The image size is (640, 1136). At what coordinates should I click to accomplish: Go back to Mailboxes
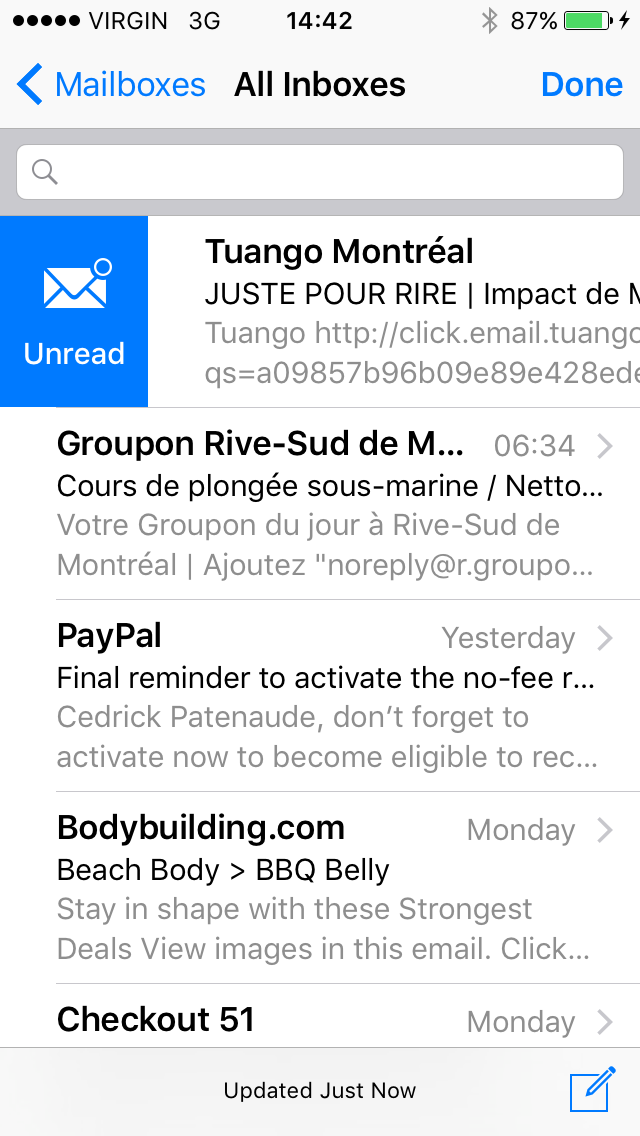(x=112, y=85)
